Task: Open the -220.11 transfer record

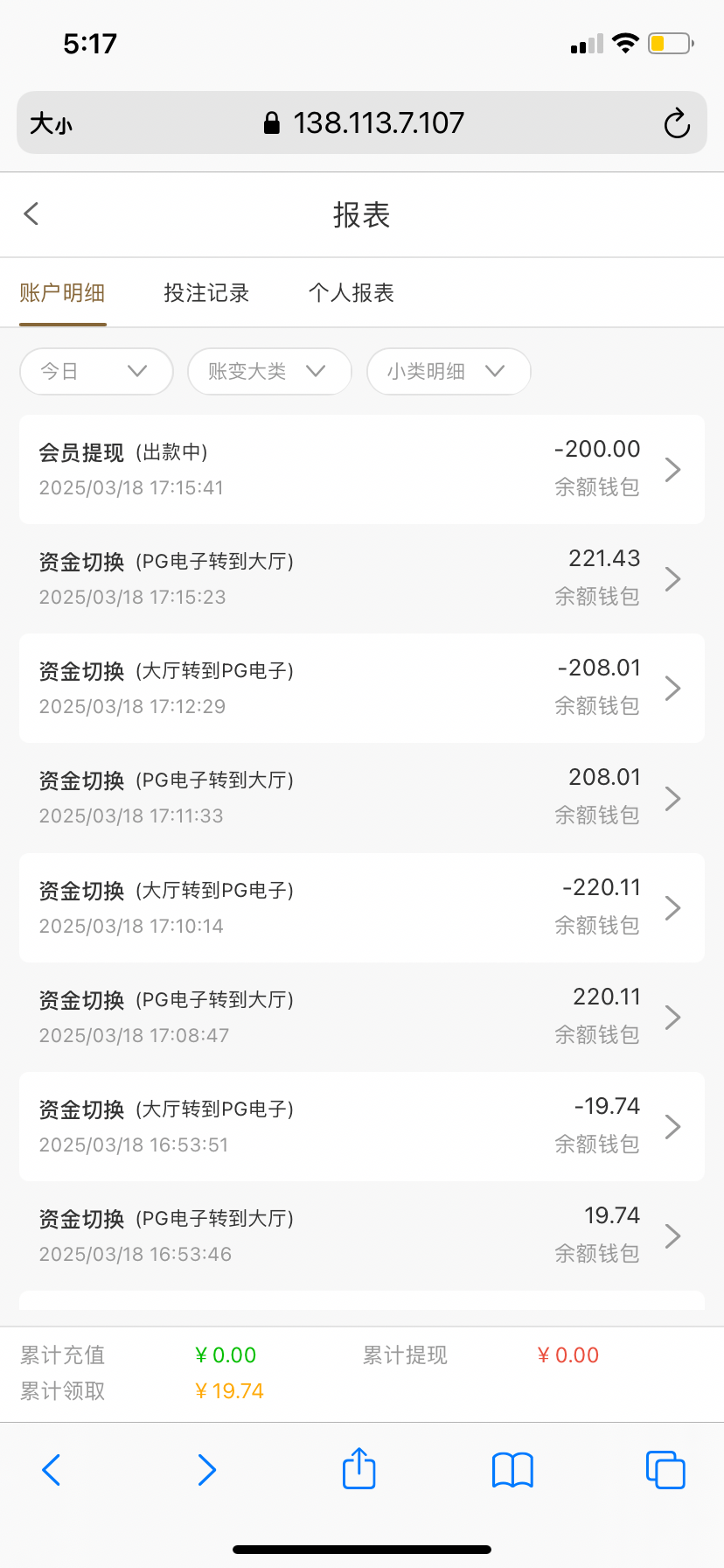Action: click(x=362, y=907)
